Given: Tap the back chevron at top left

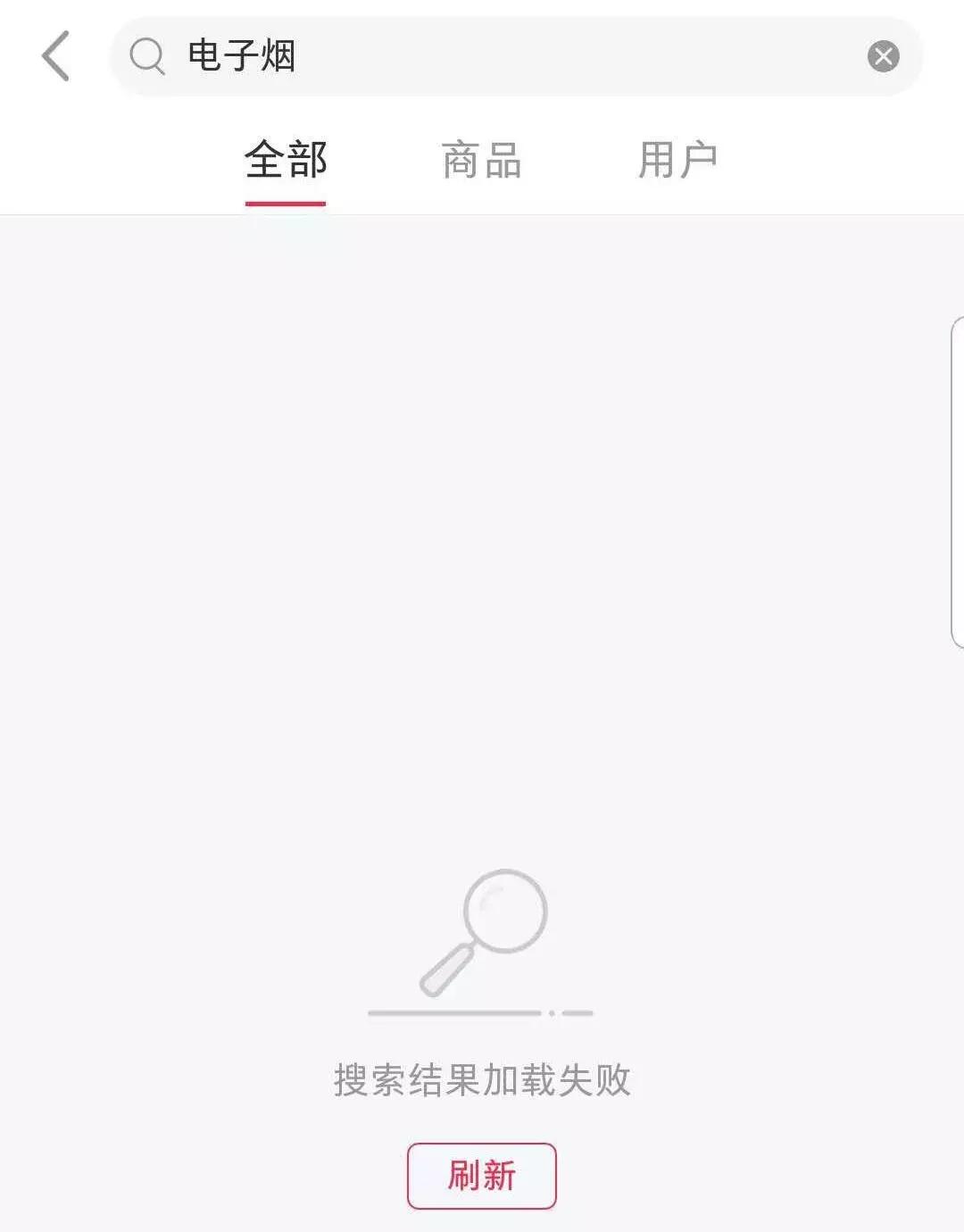Looking at the screenshot, I should [x=55, y=55].
